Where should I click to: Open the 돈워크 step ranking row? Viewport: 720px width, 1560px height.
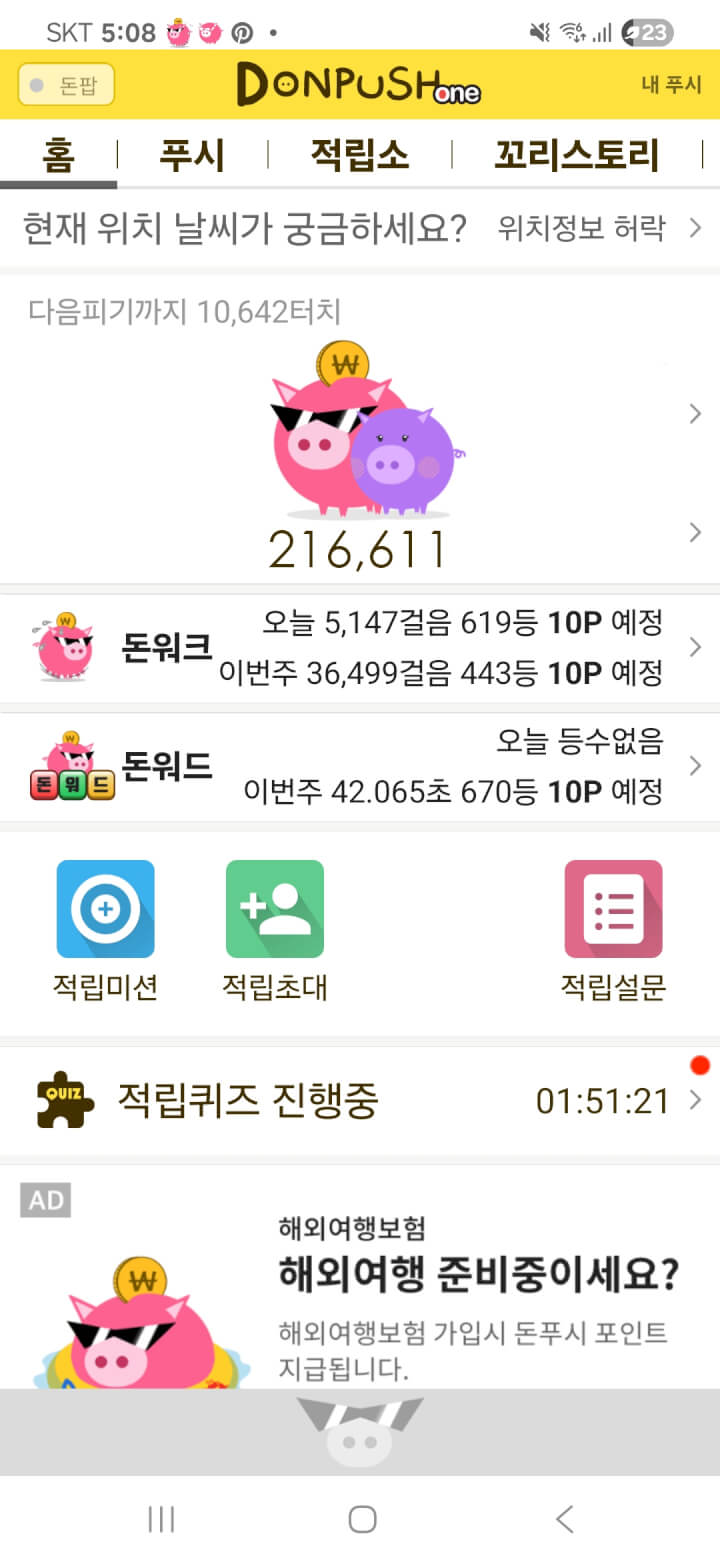pyautogui.click(x=360, y=648)
